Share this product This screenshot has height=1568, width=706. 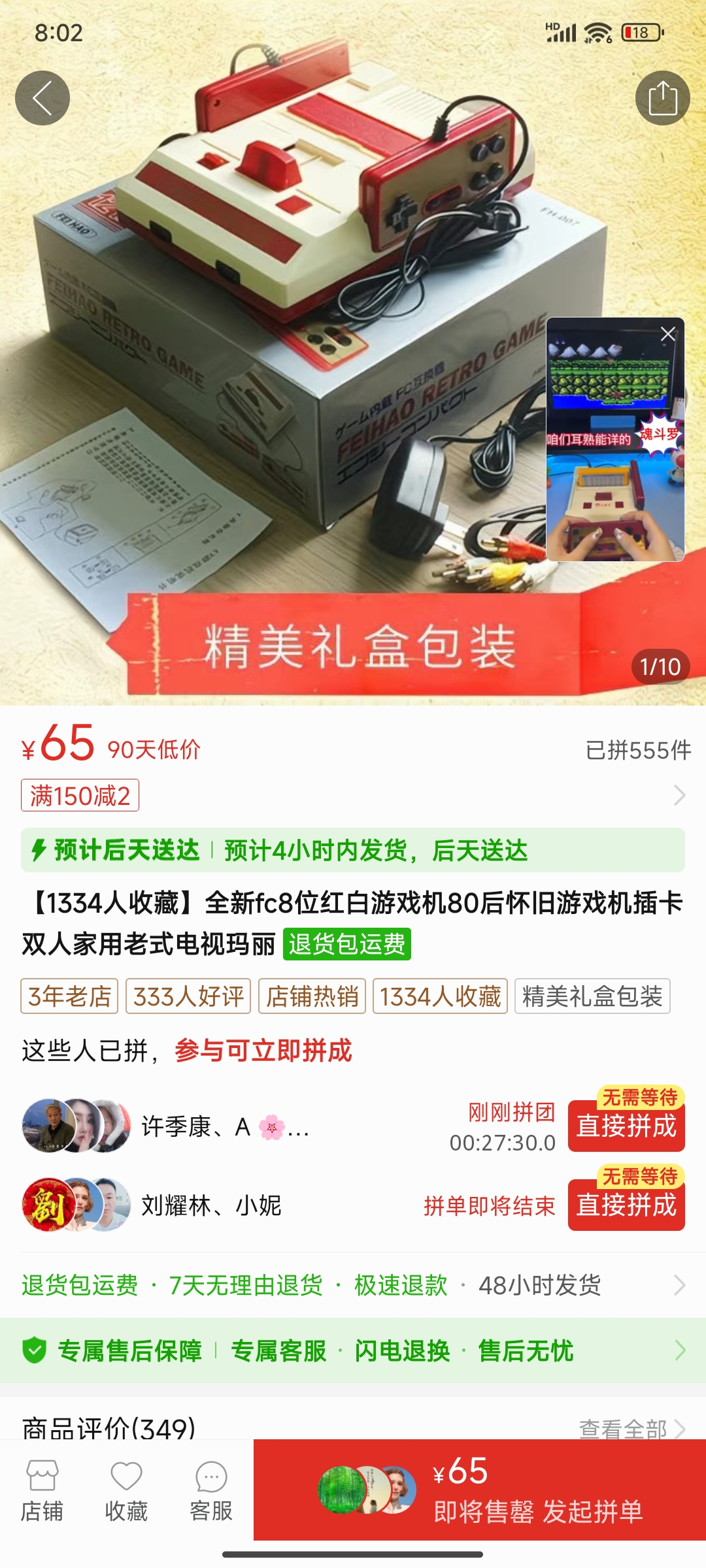coord(662,98)
